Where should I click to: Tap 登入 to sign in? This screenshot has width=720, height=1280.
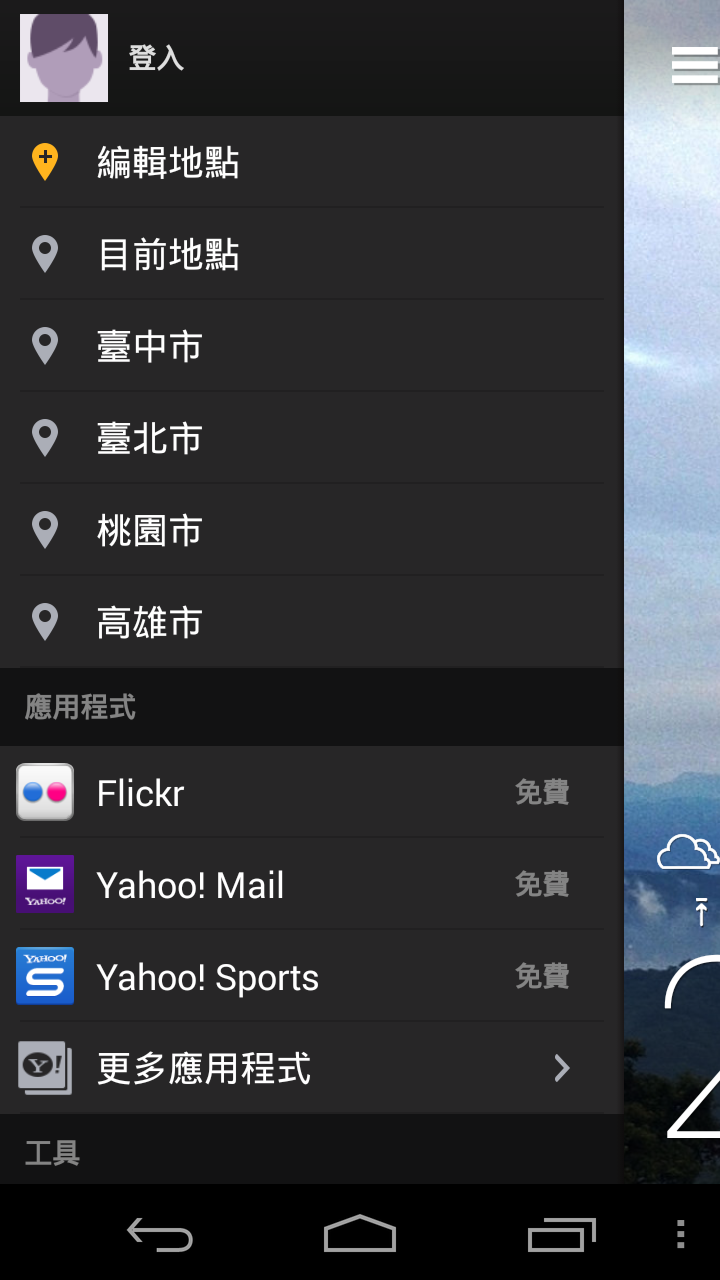click(x=156, y=58)
